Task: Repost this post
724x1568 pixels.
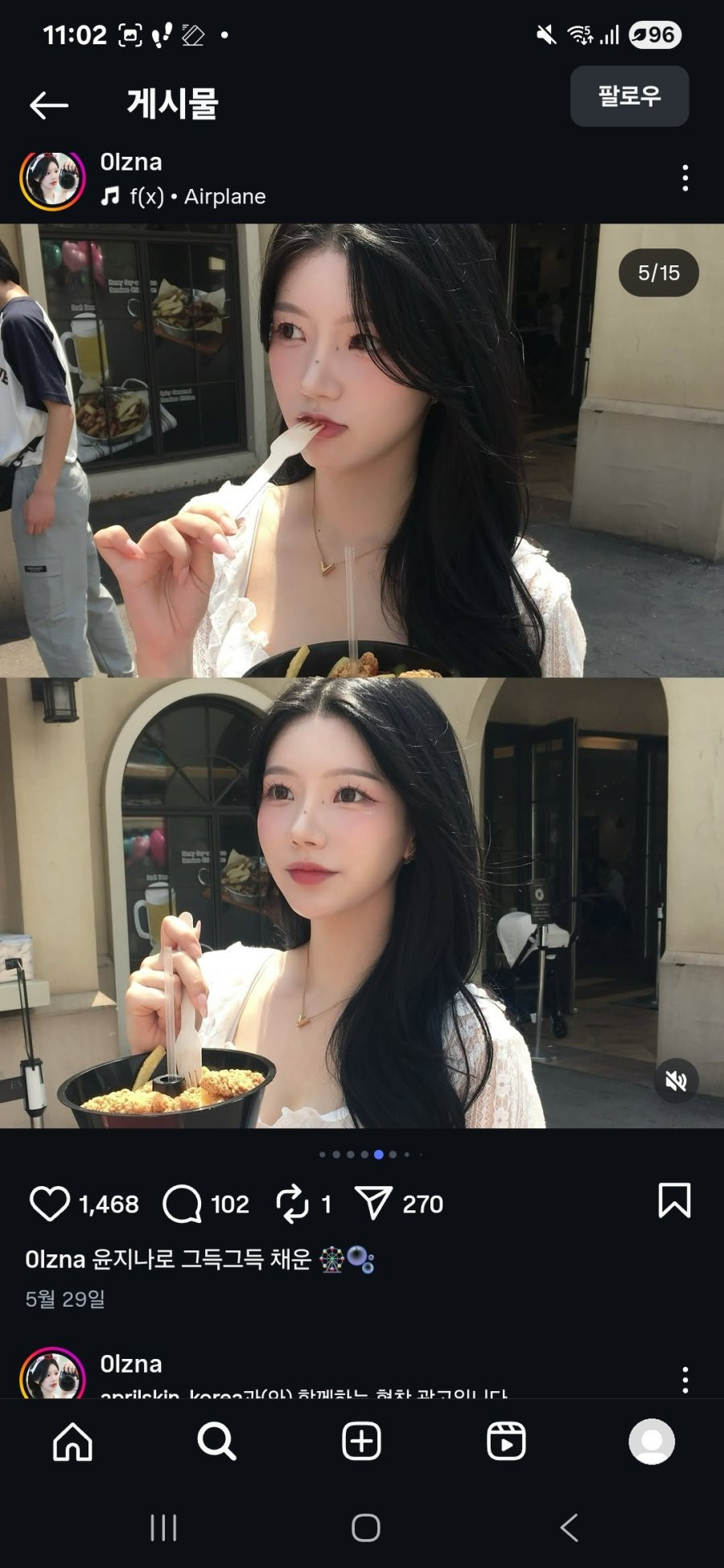Action: click(292, 1204)
